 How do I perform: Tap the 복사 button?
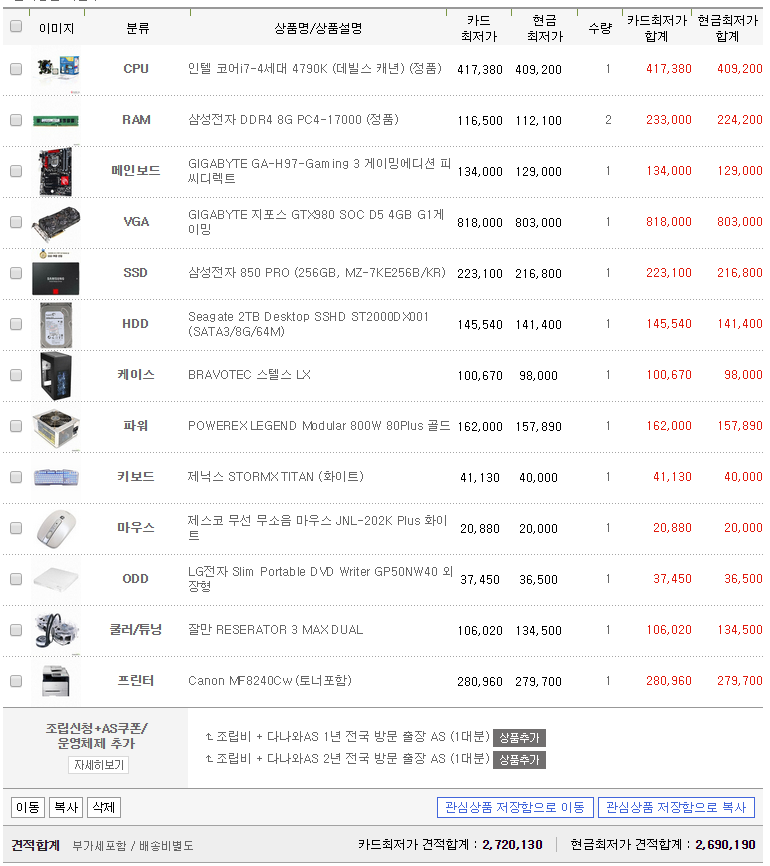pos(66,807)
